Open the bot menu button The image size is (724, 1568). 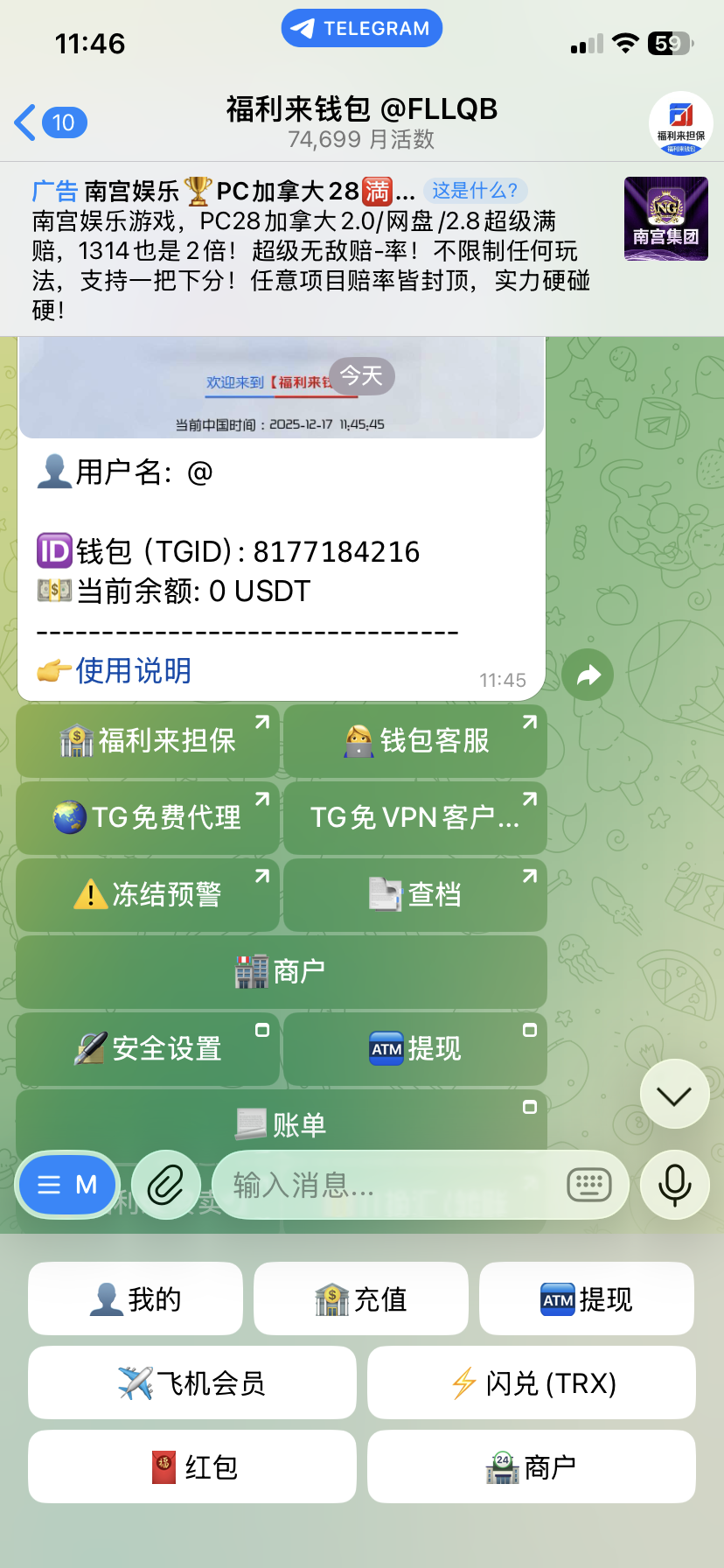68,1185
